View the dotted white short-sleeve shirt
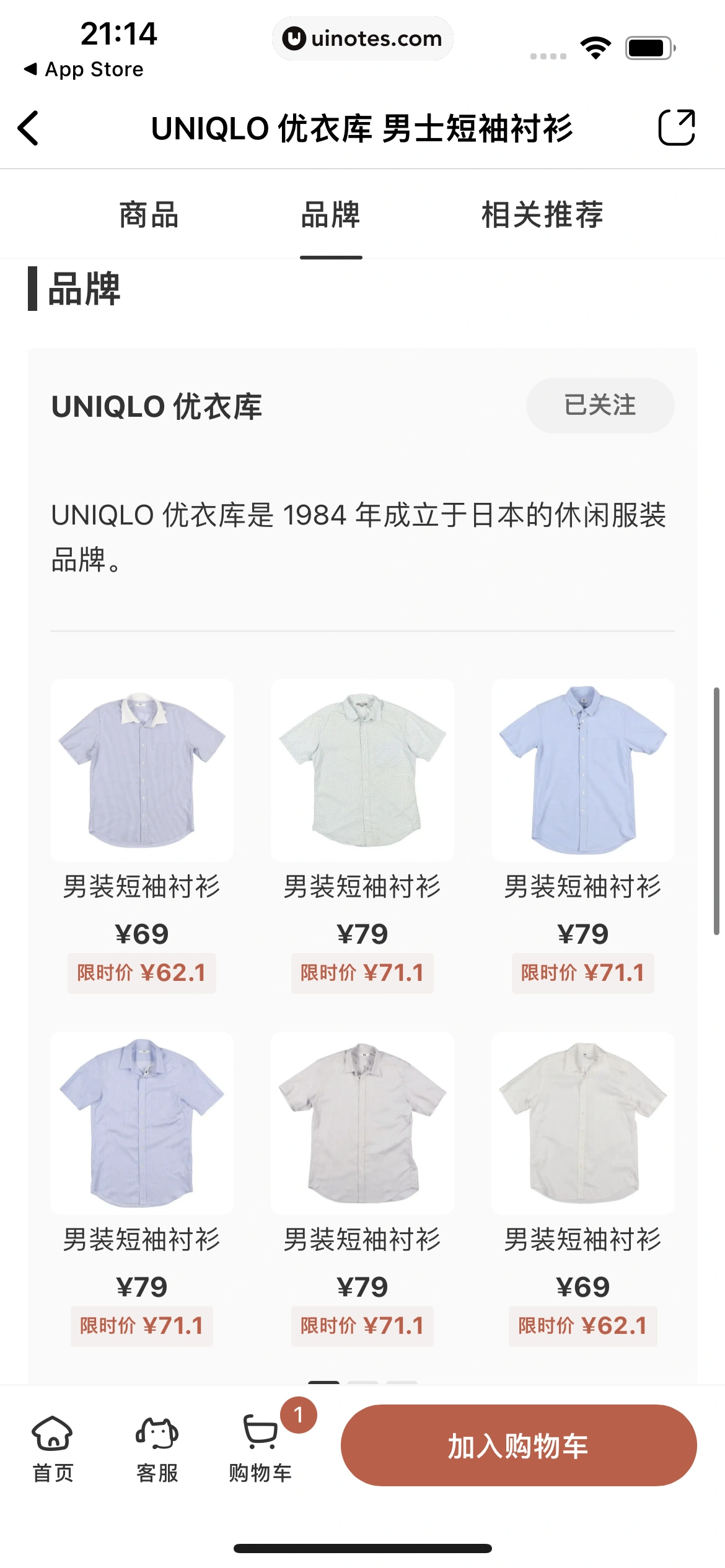 (362, 770)
